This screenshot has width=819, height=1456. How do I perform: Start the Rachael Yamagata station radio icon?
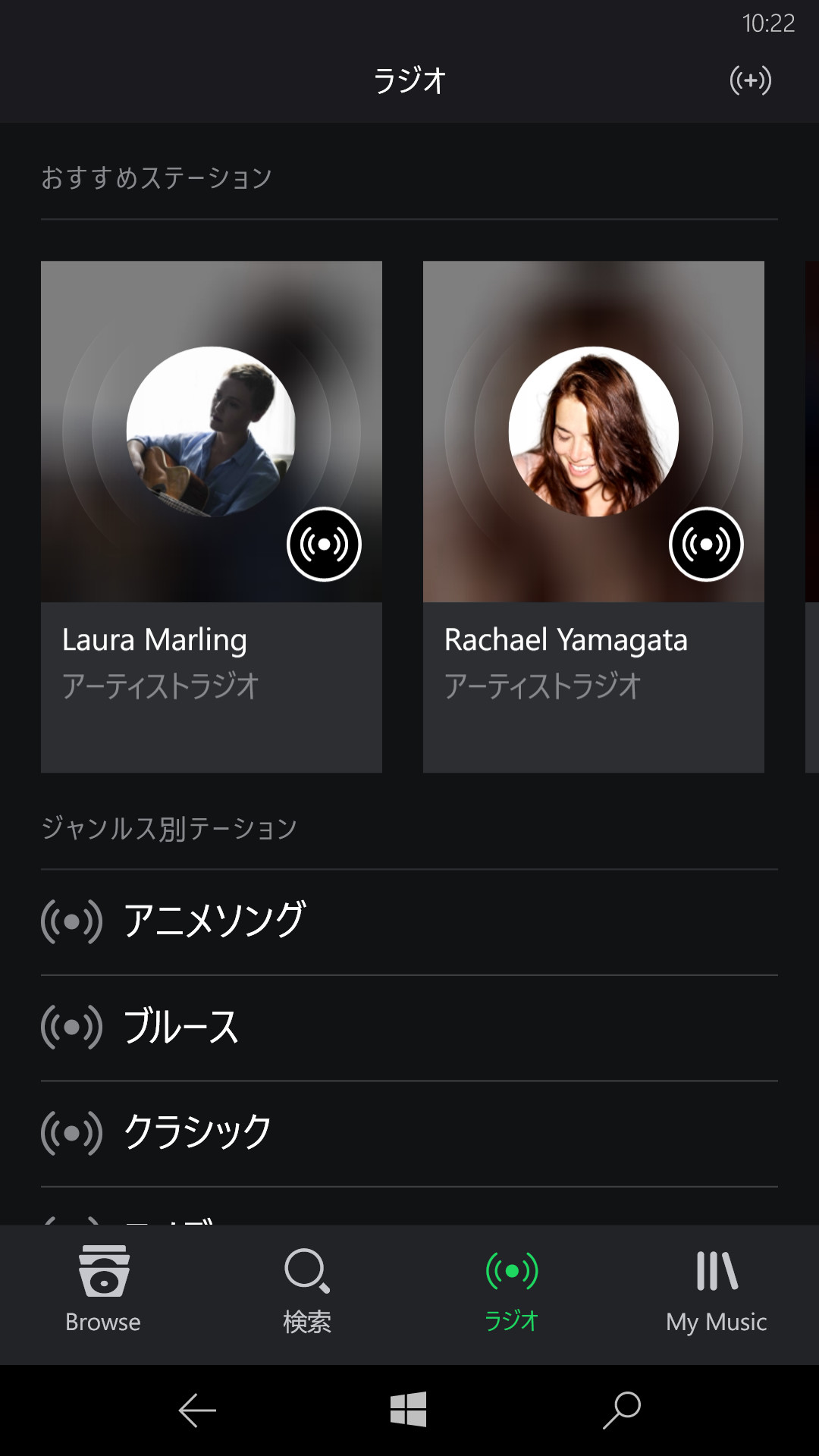point(706,543)
